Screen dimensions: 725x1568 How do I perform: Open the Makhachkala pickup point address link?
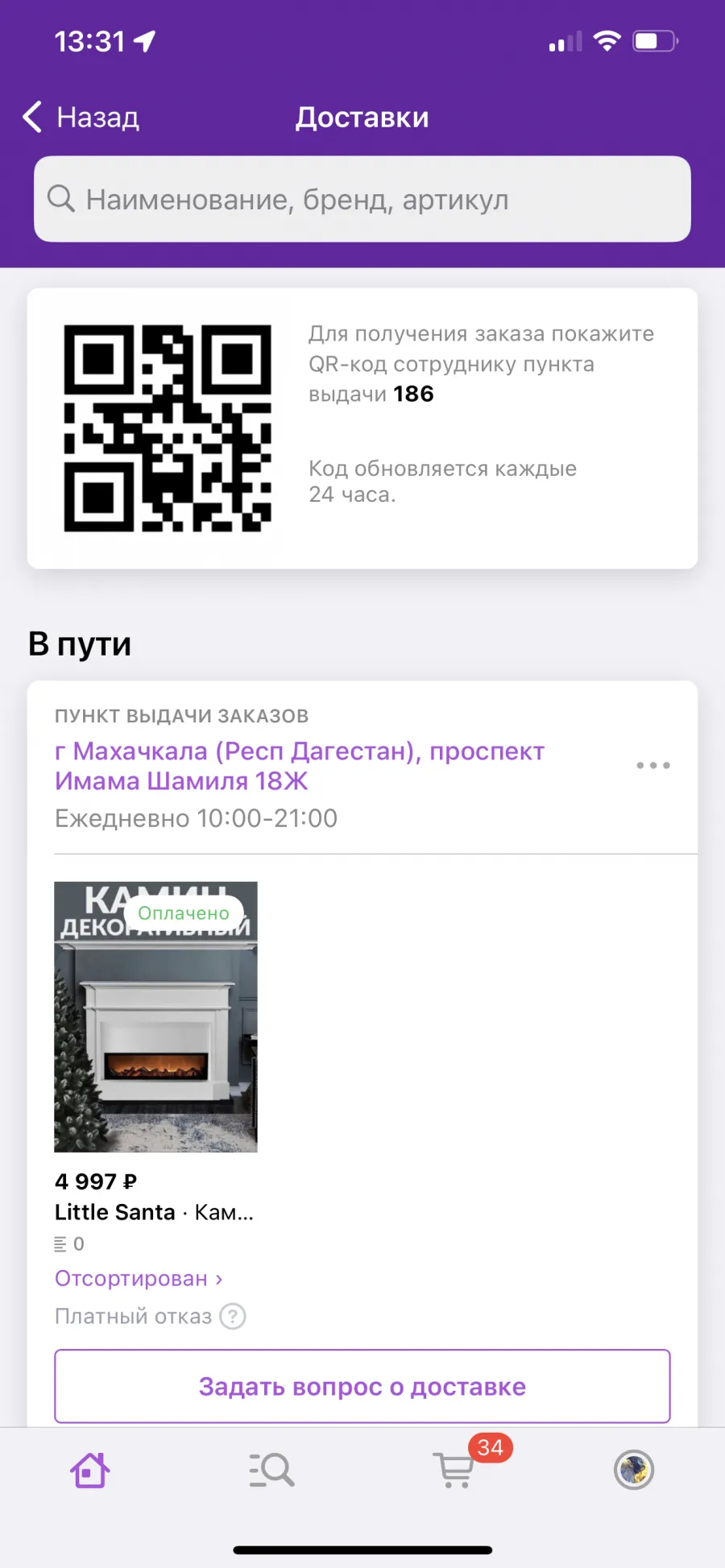300,766
